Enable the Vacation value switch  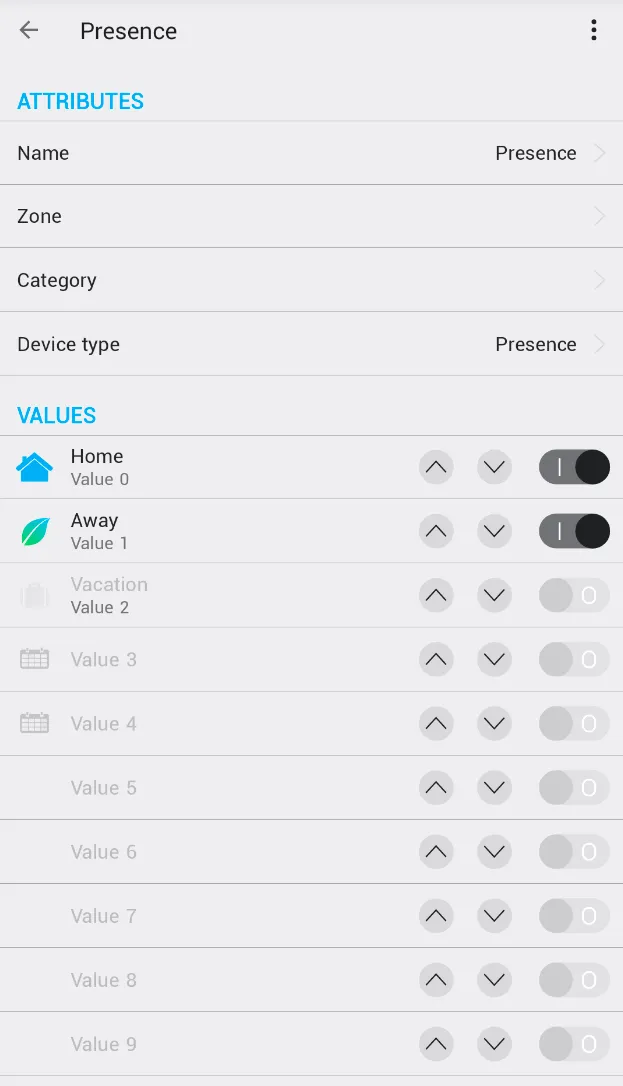tap(574, 596)
